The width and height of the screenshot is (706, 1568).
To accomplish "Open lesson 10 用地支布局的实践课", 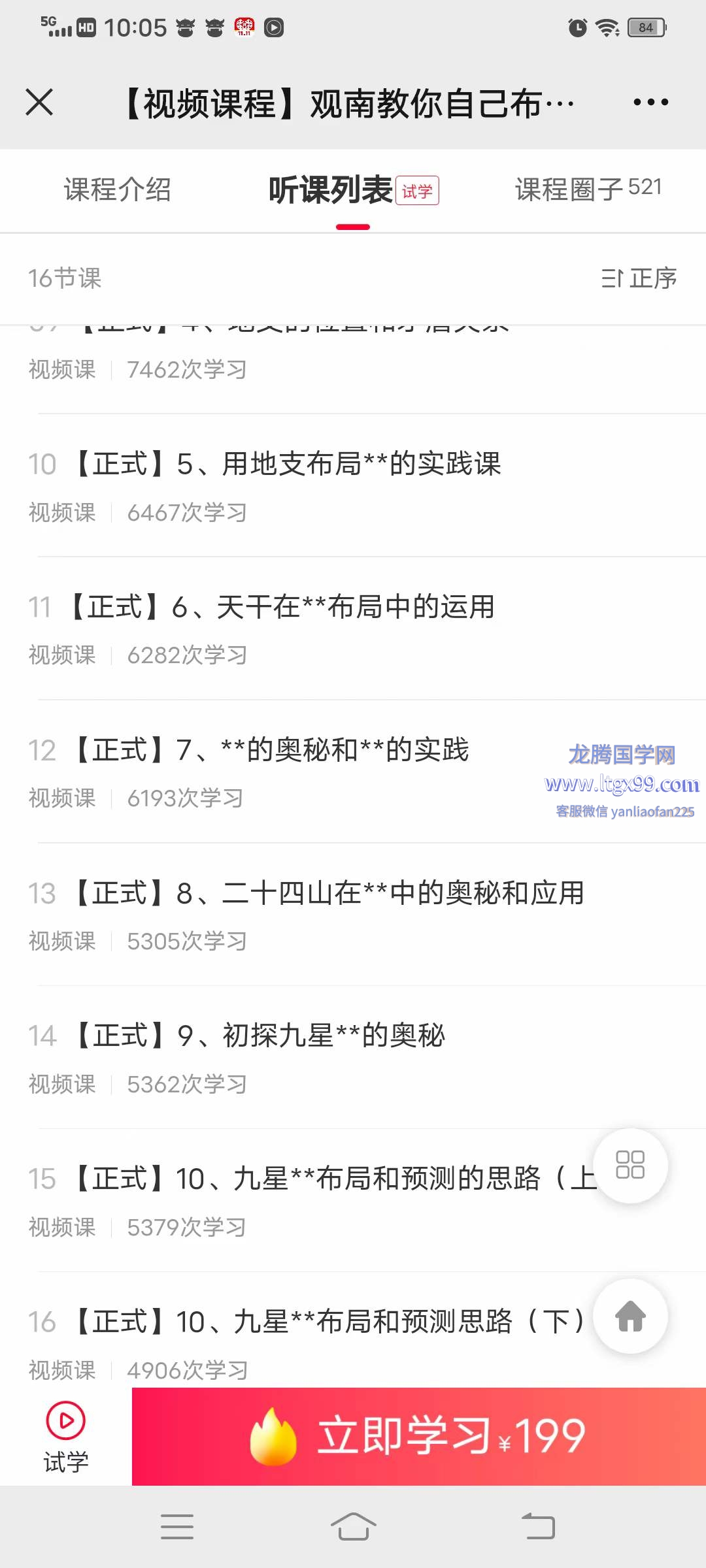I will pos(353,486).
